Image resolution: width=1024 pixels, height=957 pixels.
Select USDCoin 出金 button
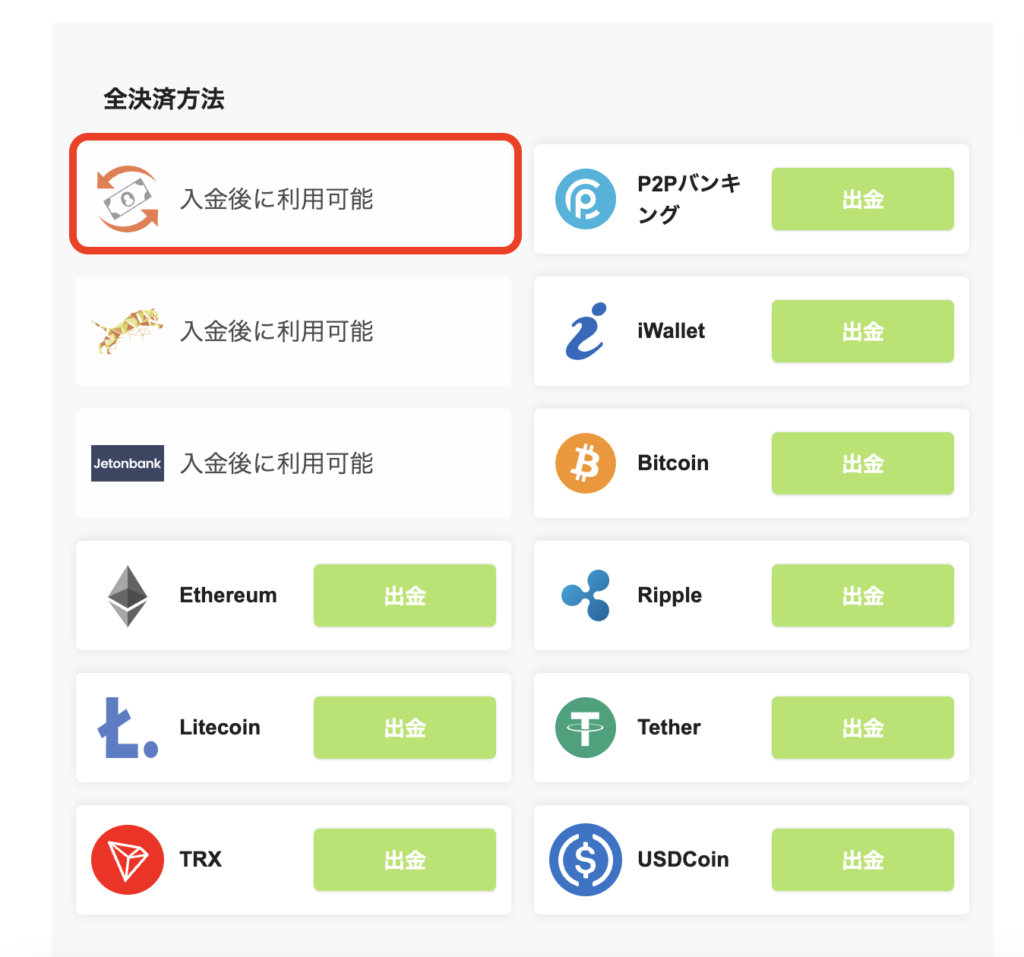(x=862, y=859)
